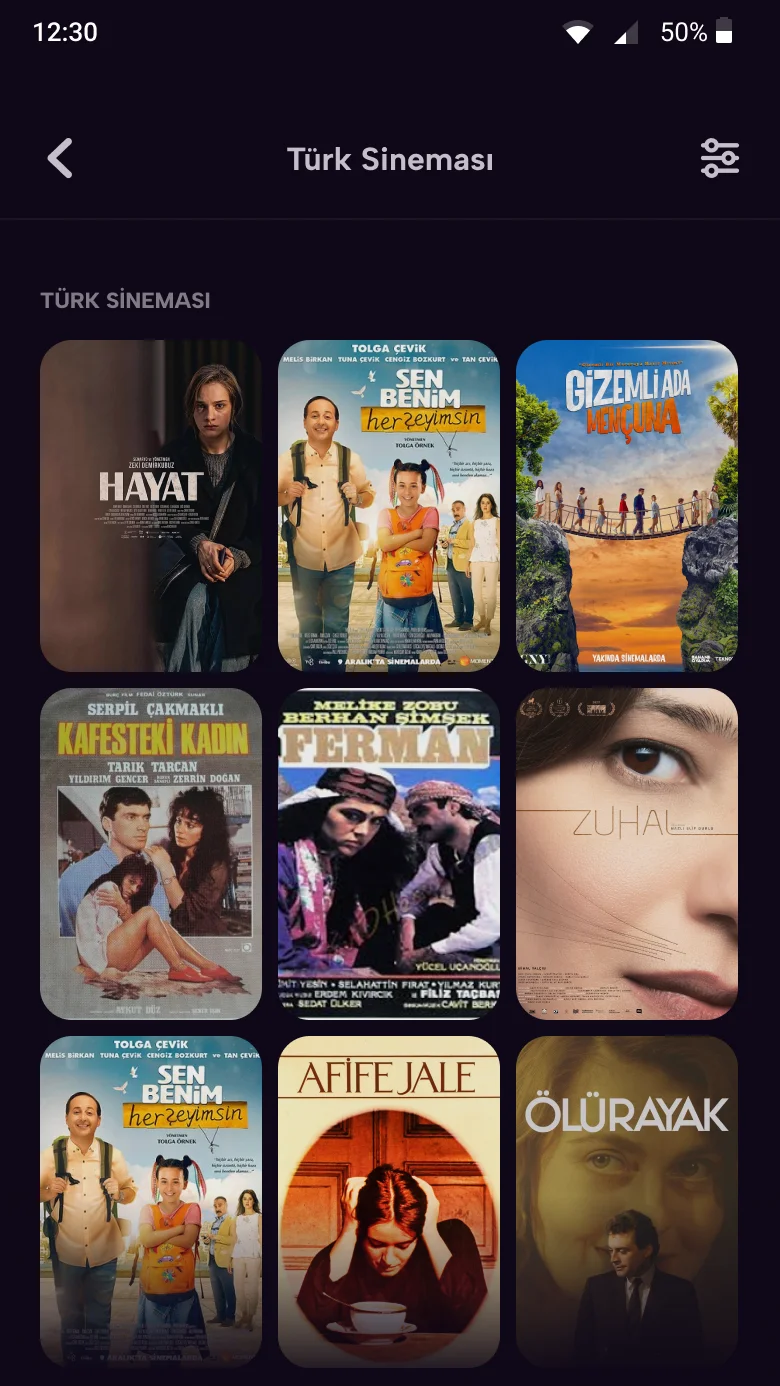Open the Ölürayak movie
The image size is (780, 1386).
(x=627, y=1202)
